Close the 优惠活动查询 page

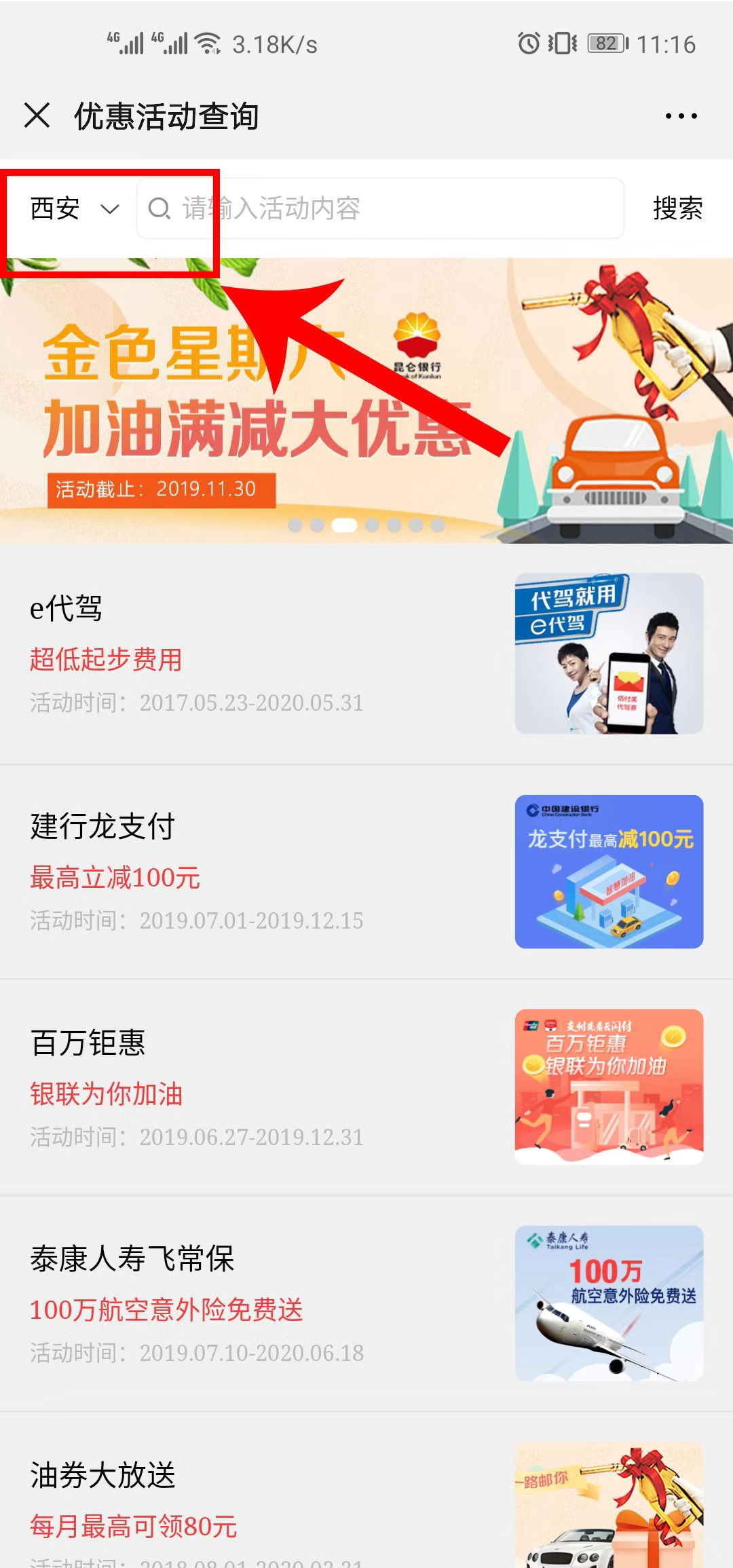point(37,115)
